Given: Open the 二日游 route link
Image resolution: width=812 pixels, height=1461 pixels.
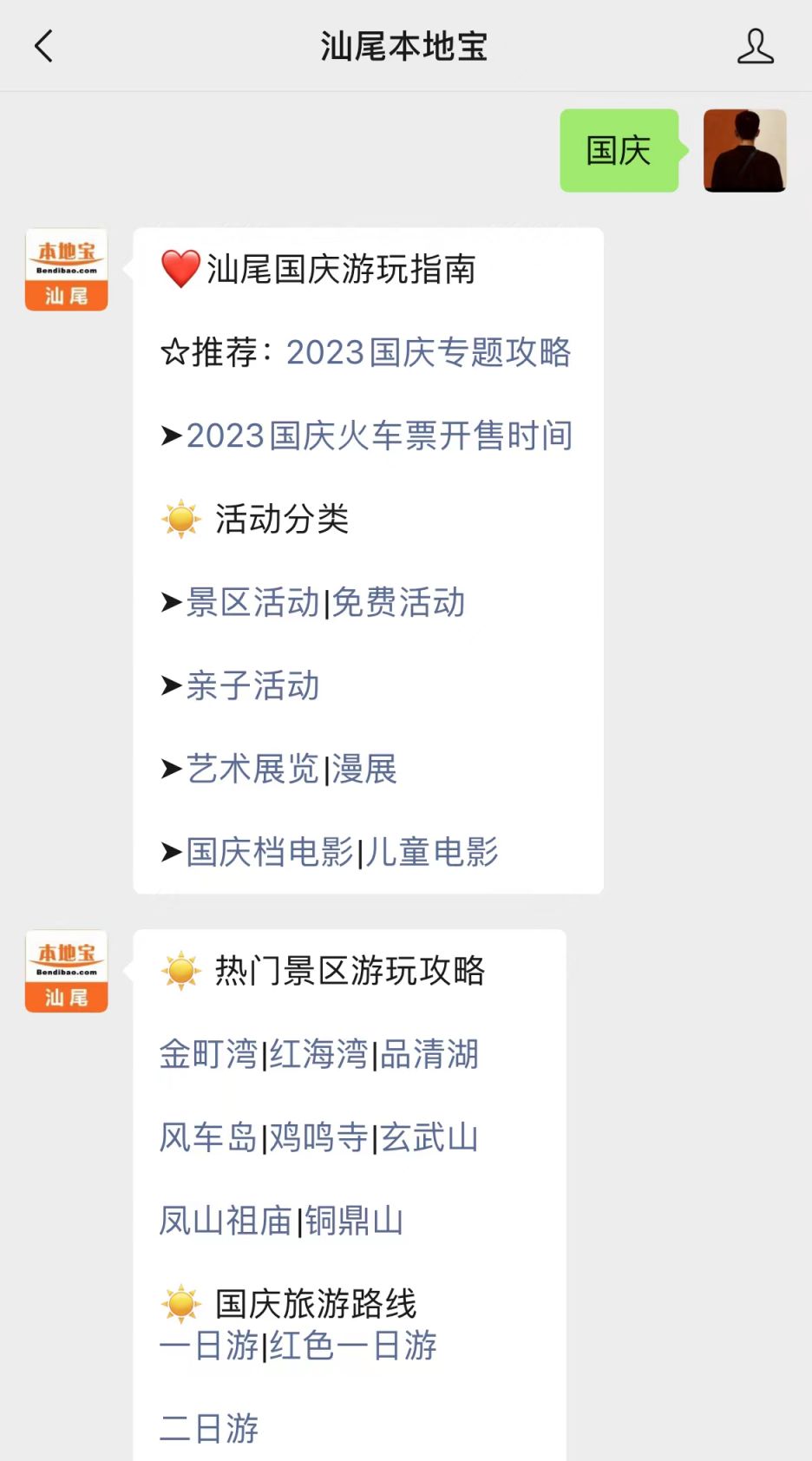Looking at the screenshot, I should point(209,1428).
